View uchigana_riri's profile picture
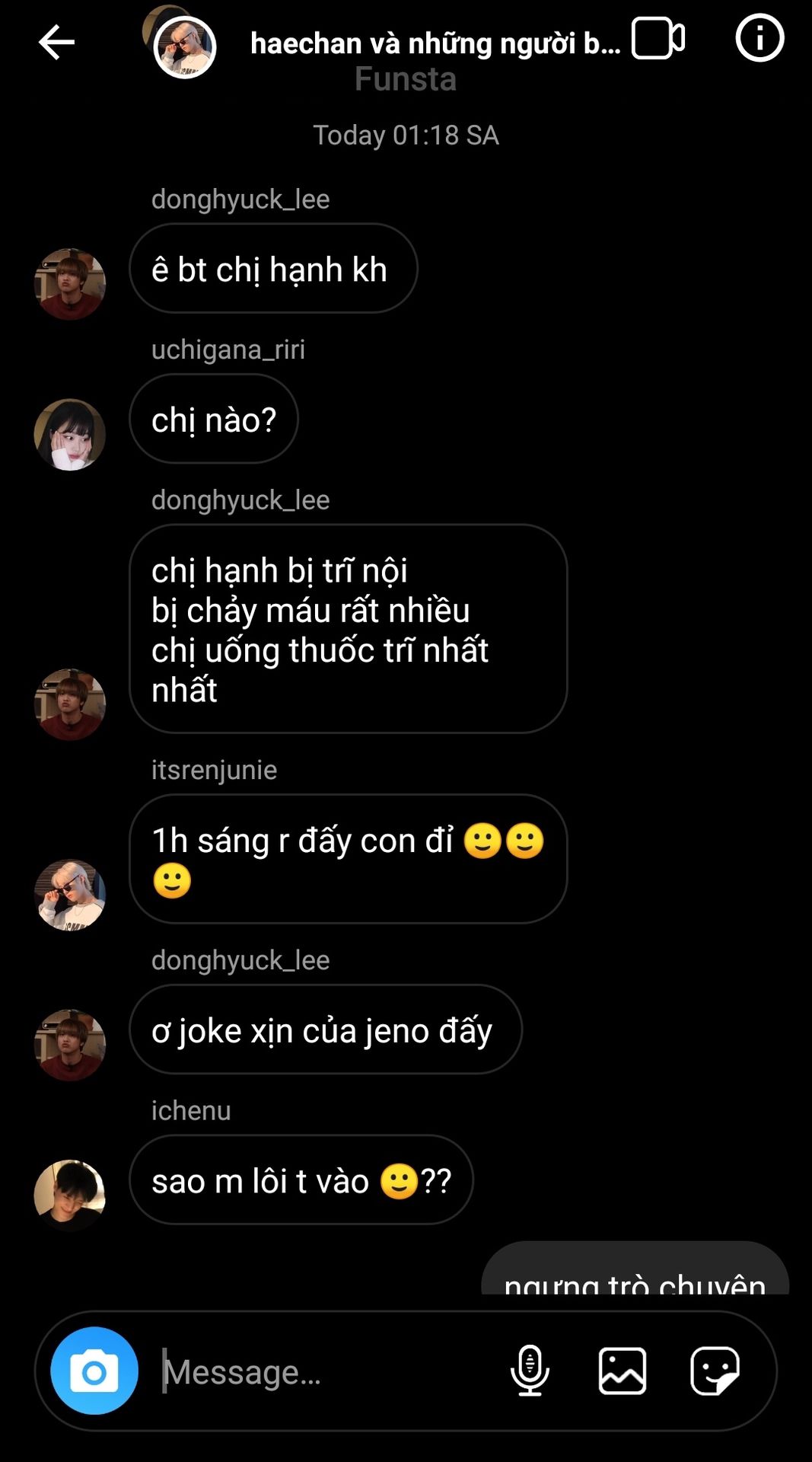Screen dimensions: 812x1462 70,435
